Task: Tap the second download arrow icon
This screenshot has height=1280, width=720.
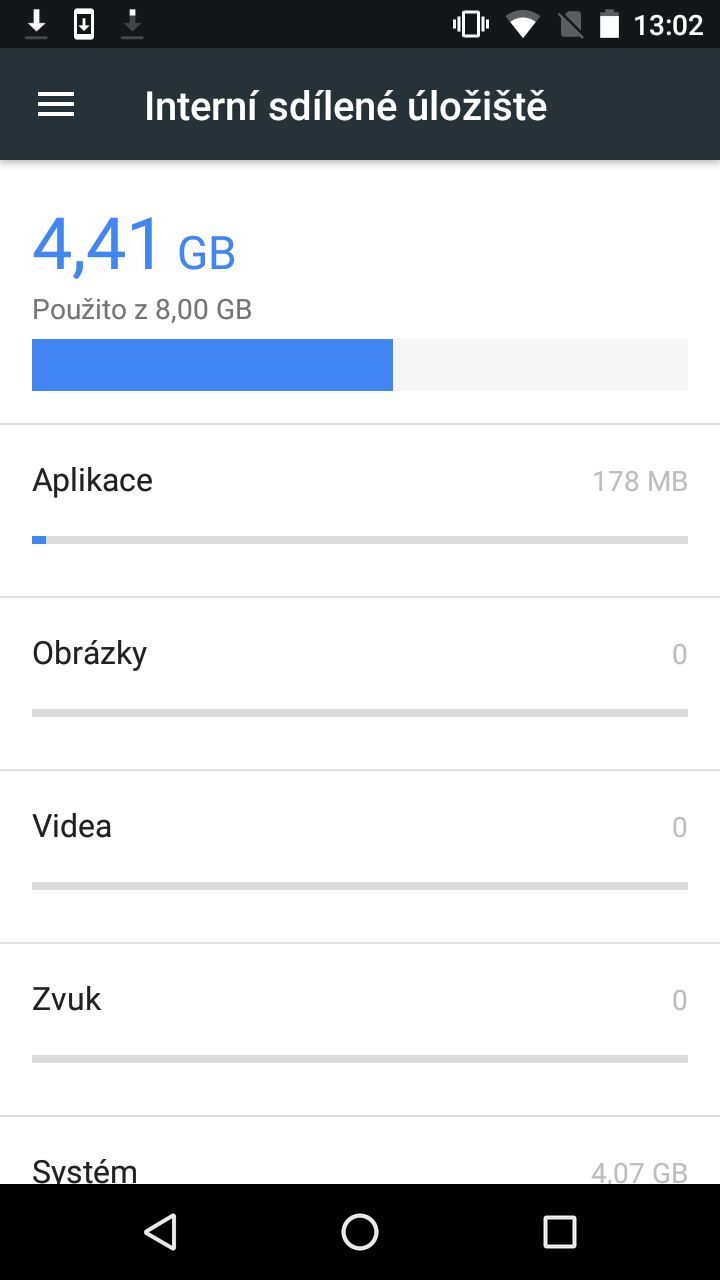Action: click(130, 24)
